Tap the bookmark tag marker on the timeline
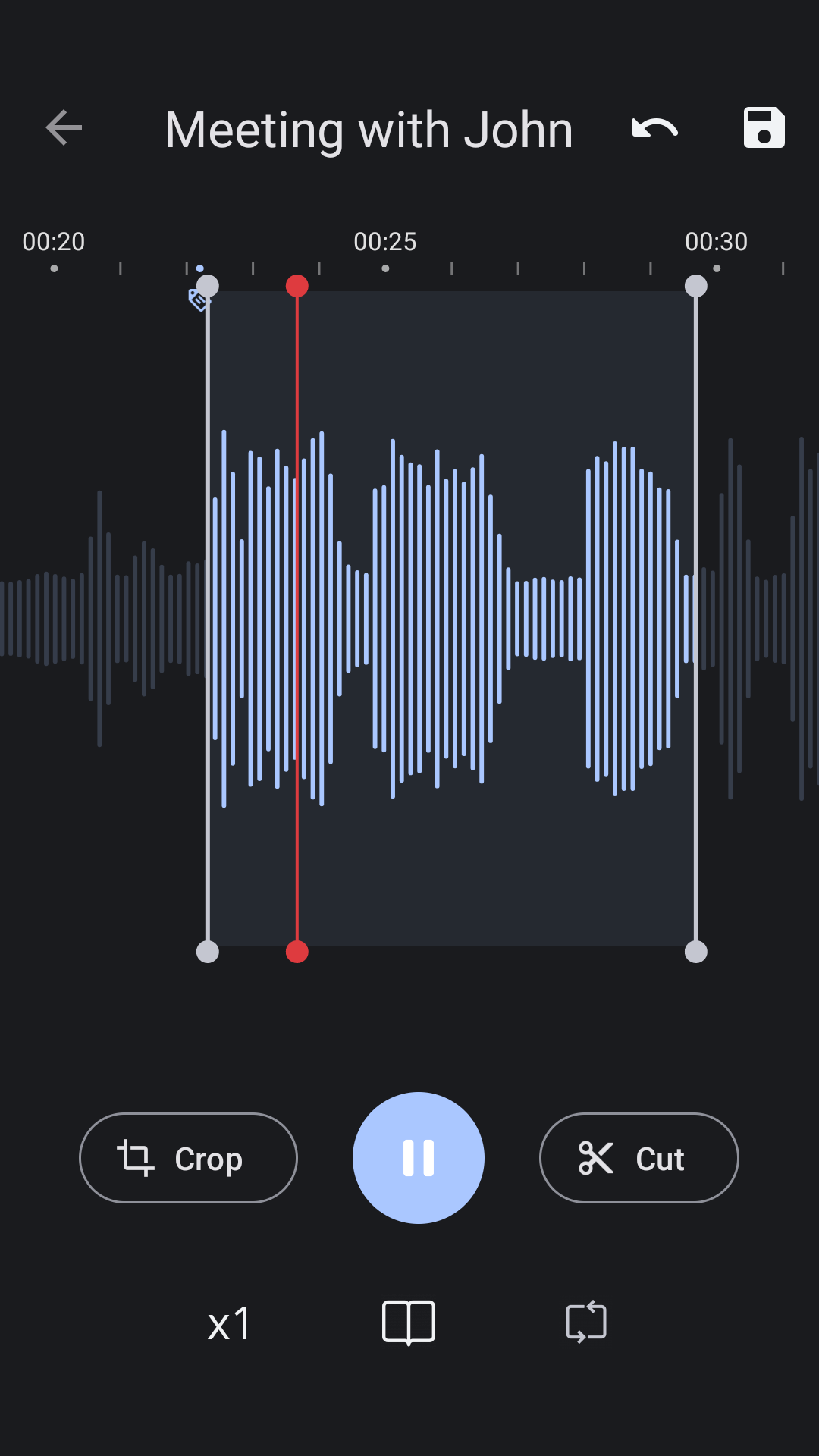 coord(197,300)
